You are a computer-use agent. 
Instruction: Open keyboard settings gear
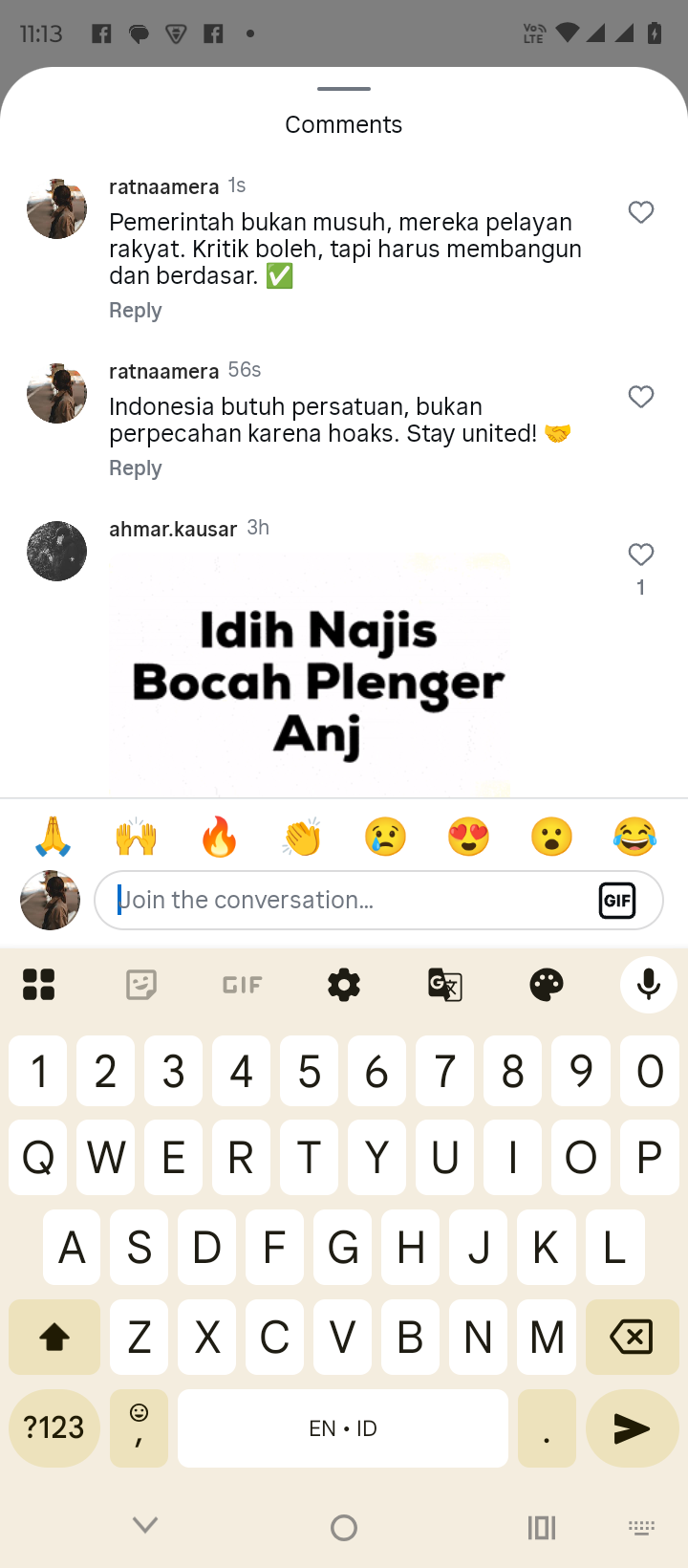point(344,984)
